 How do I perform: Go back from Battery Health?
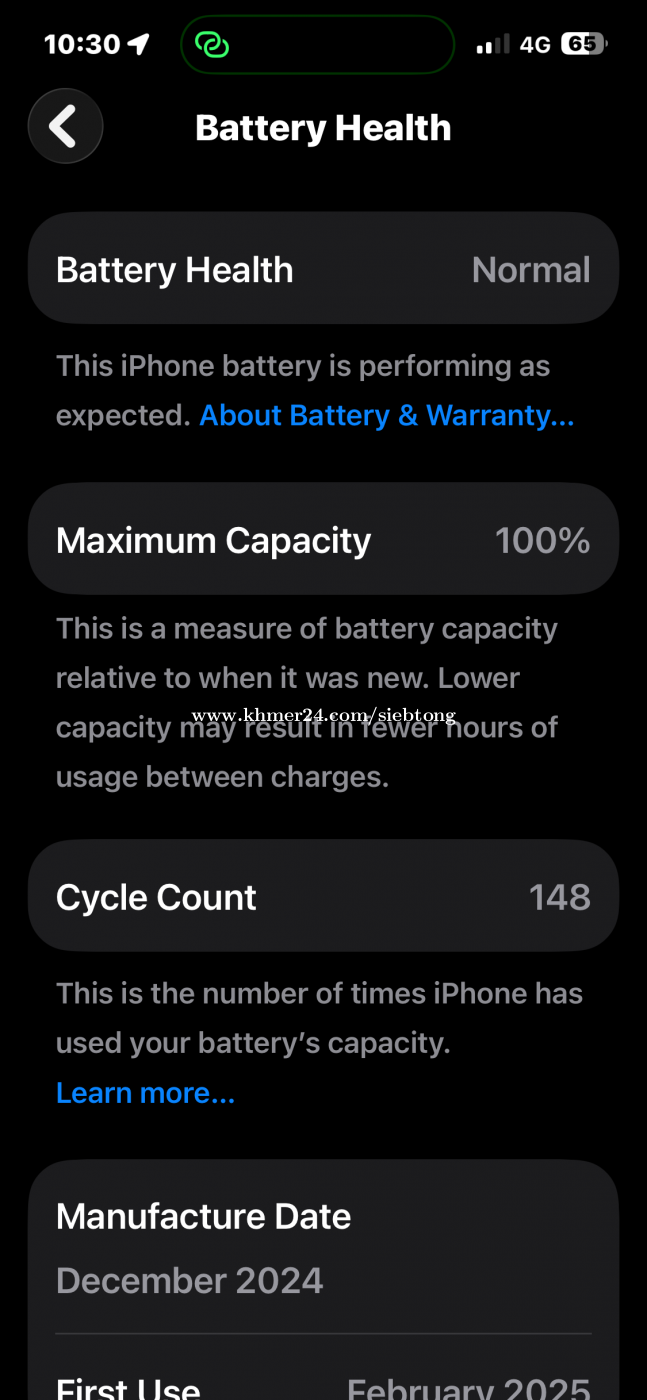point(65,127)
